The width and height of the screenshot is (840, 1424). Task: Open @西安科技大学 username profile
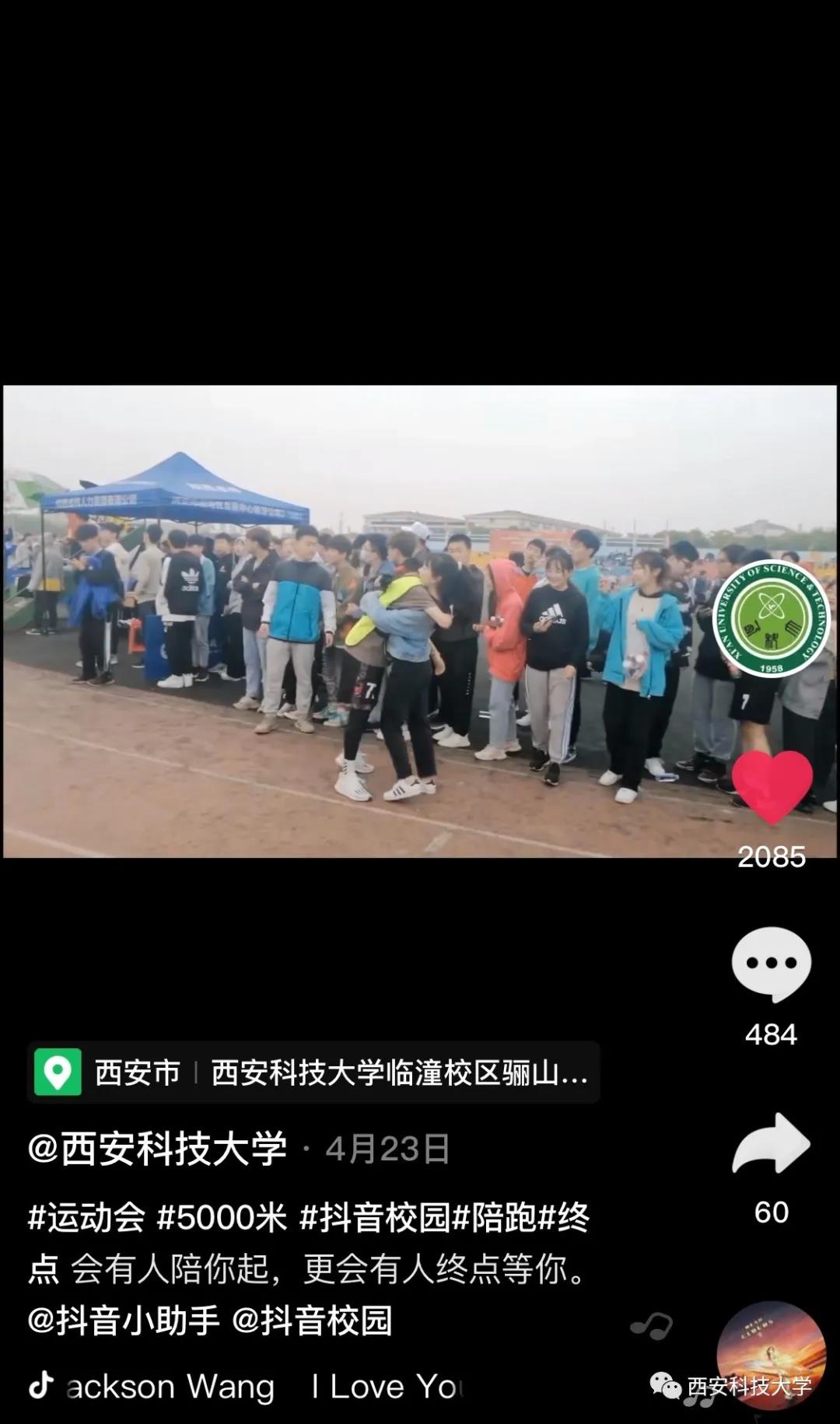click(158, 1149)
